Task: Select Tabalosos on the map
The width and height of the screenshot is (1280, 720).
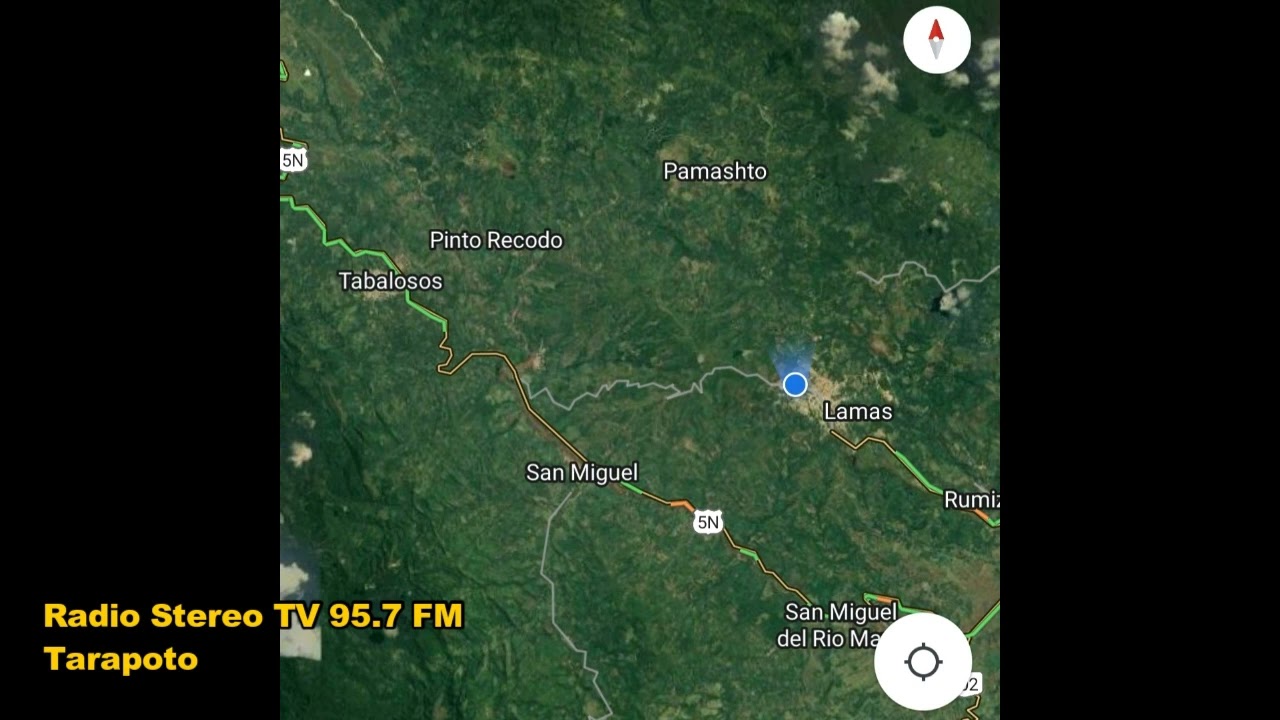Action: 390,282
